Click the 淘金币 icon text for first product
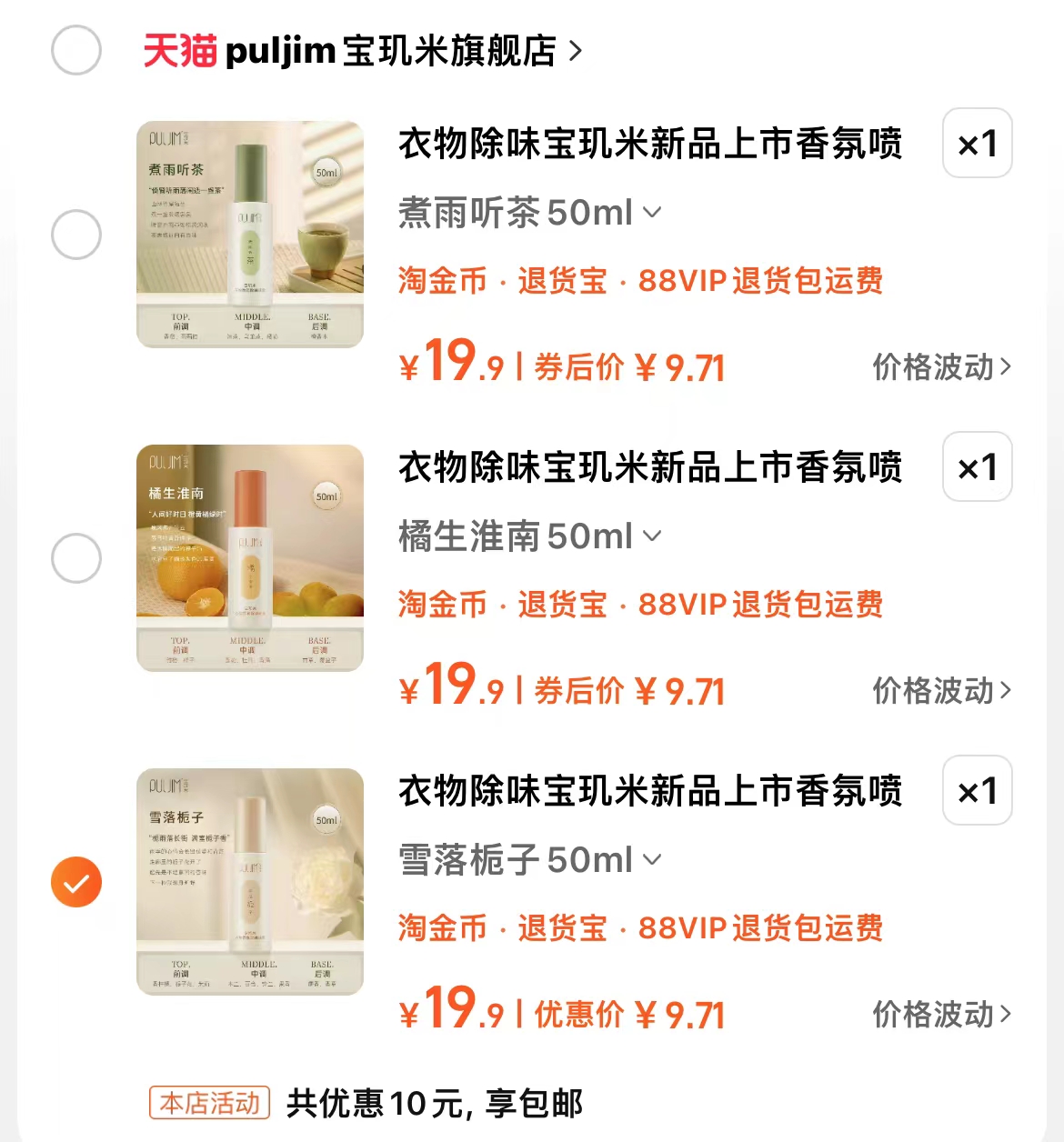Viewport: 1064px width, 1142px height. pyautogui.click(x=443, y=282)
